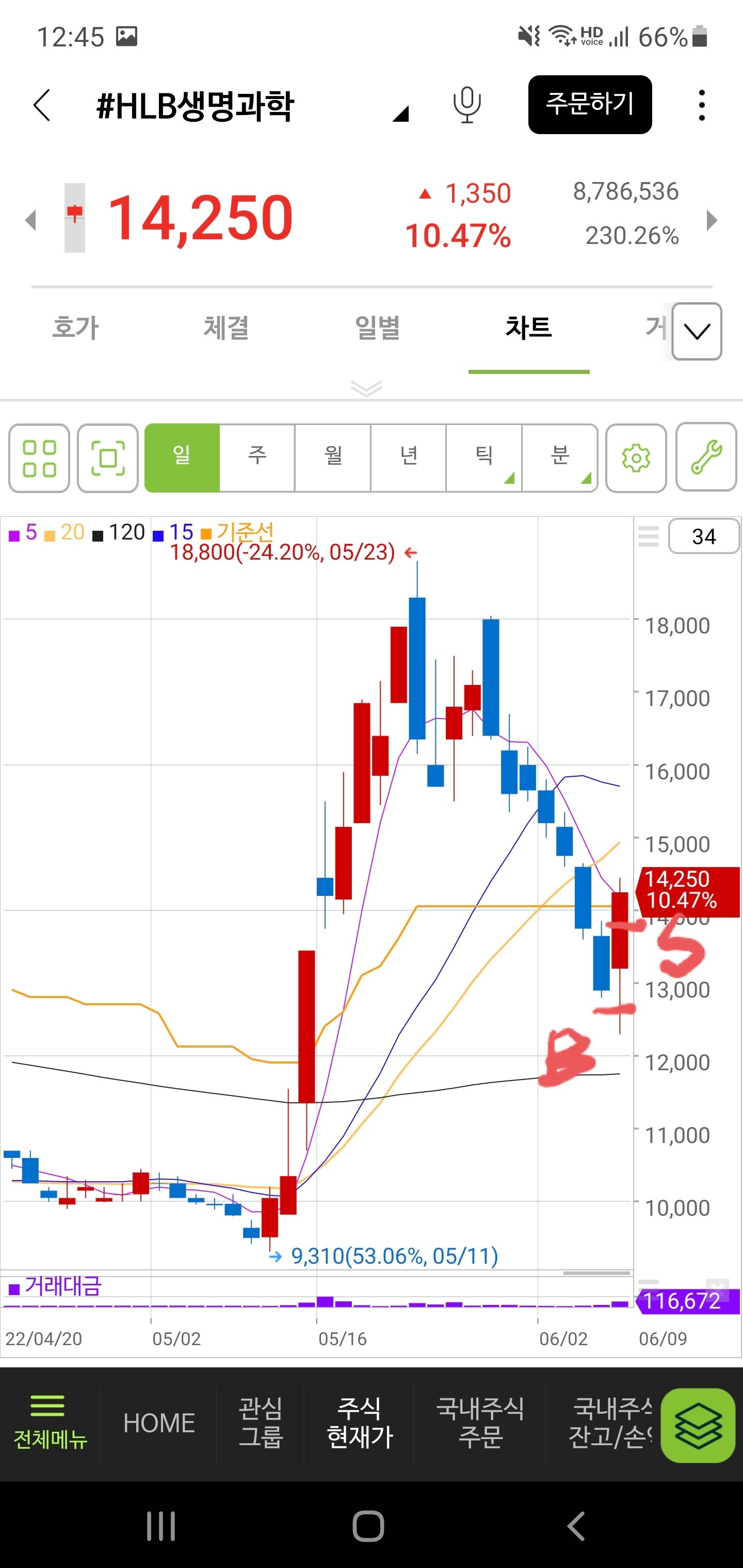Switch to the 호가 tab
The width and height of the screenshot is (743, 1568).
pyautogui.click(x=75, y=328)
